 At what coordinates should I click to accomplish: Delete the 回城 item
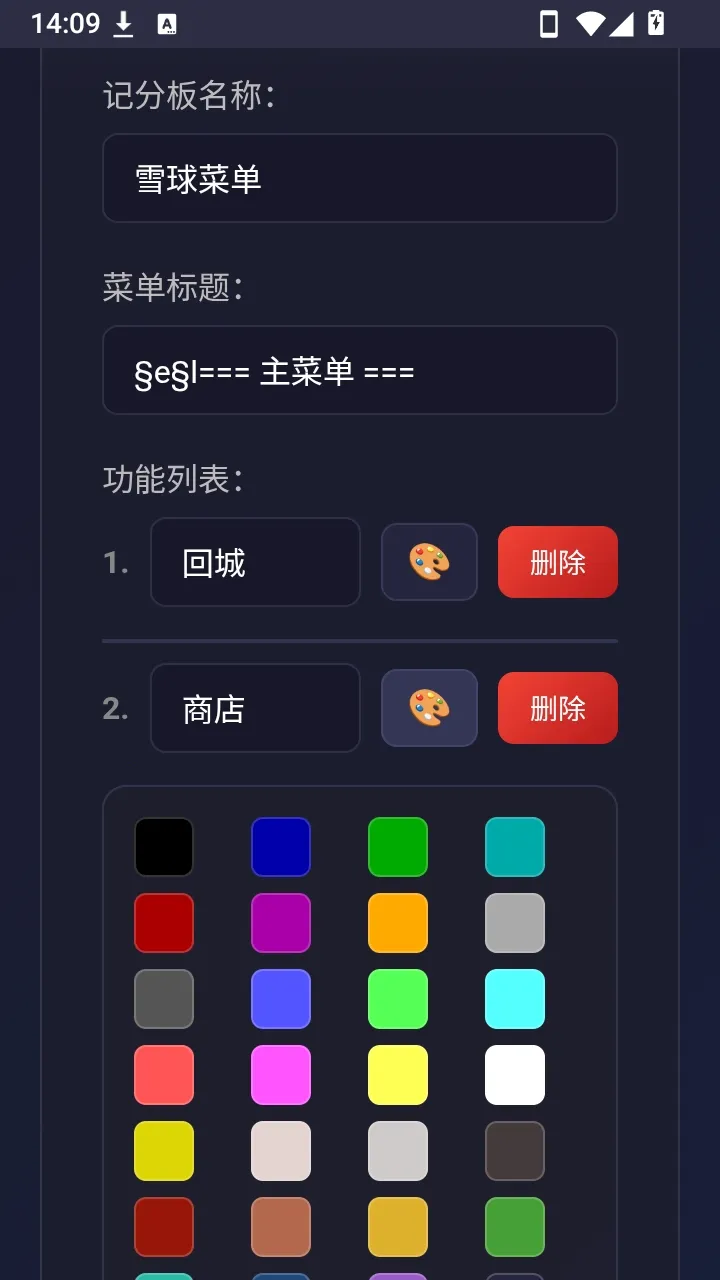[558, 562]
